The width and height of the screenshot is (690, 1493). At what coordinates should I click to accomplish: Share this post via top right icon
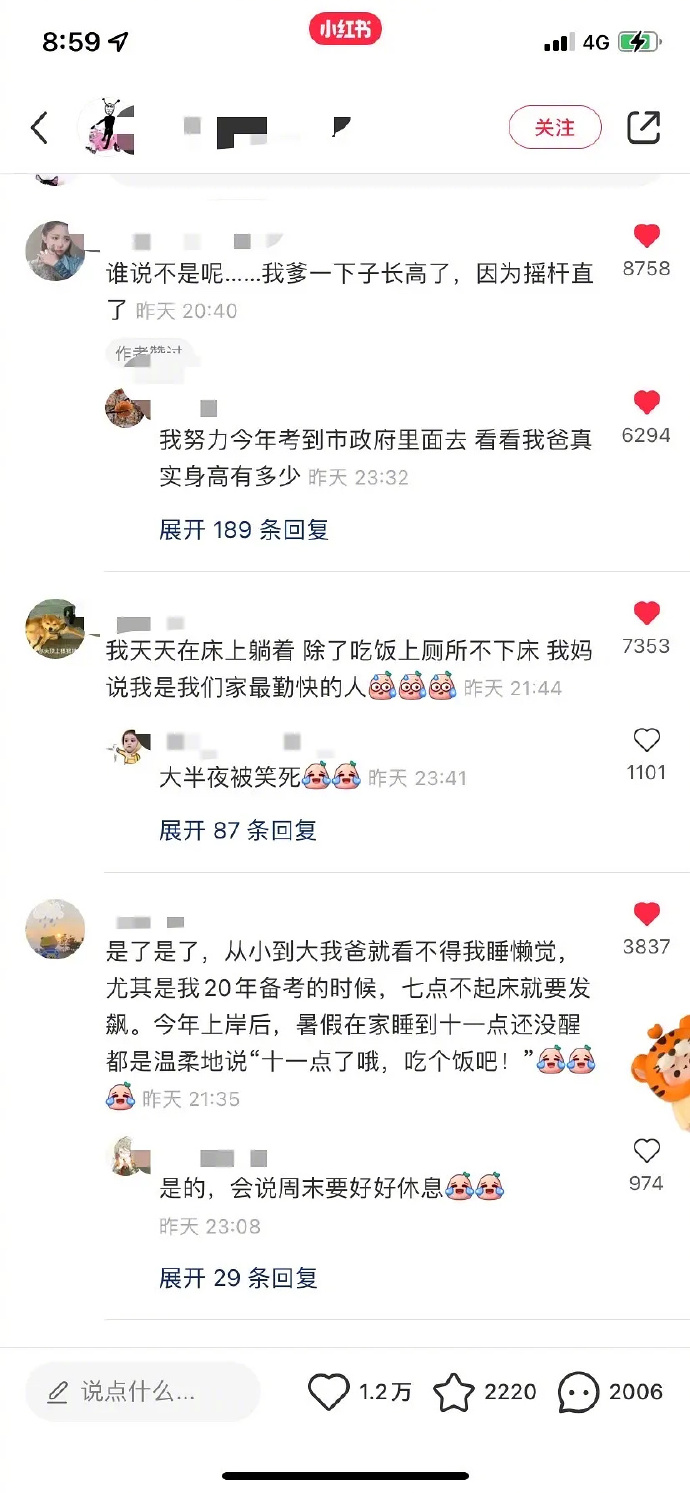[x=644, y=127]
